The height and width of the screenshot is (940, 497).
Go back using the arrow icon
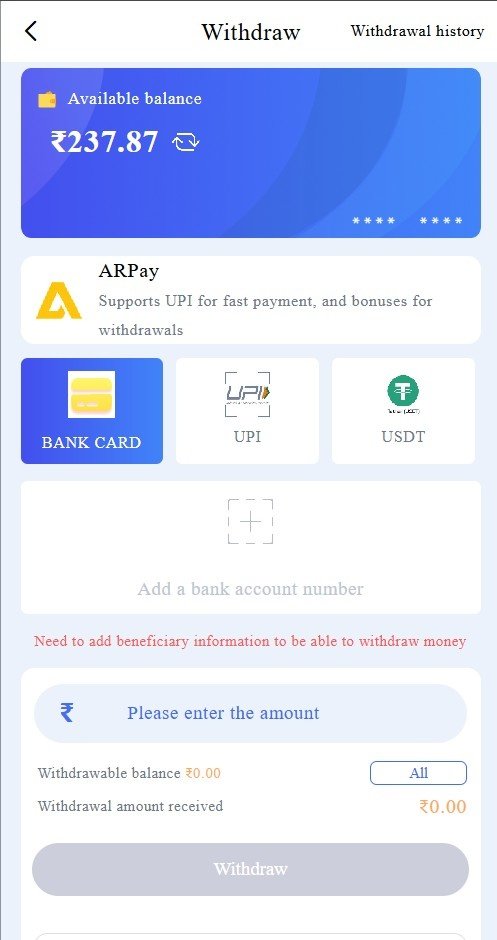click(x=31, y=31)
